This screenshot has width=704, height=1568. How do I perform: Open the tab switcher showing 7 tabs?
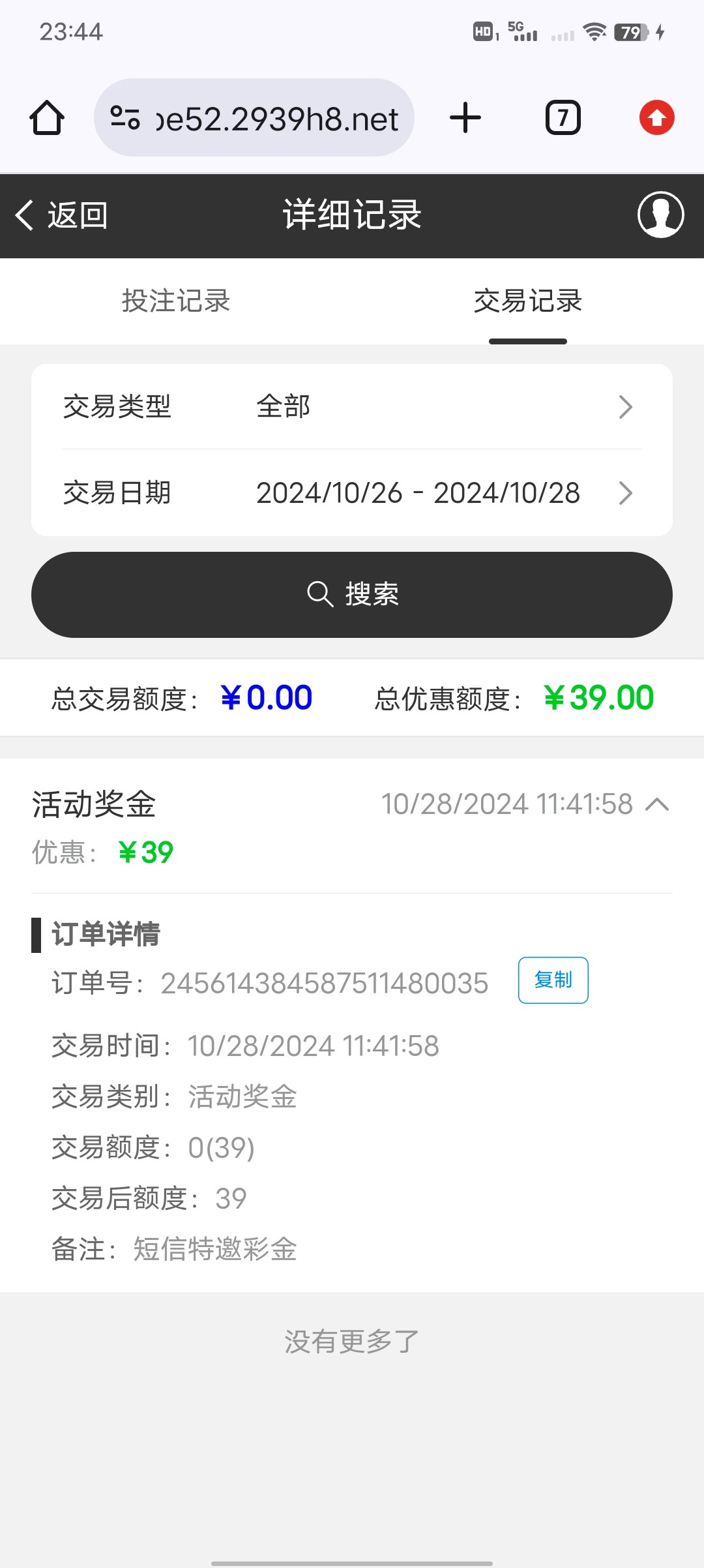click(563, 118)
